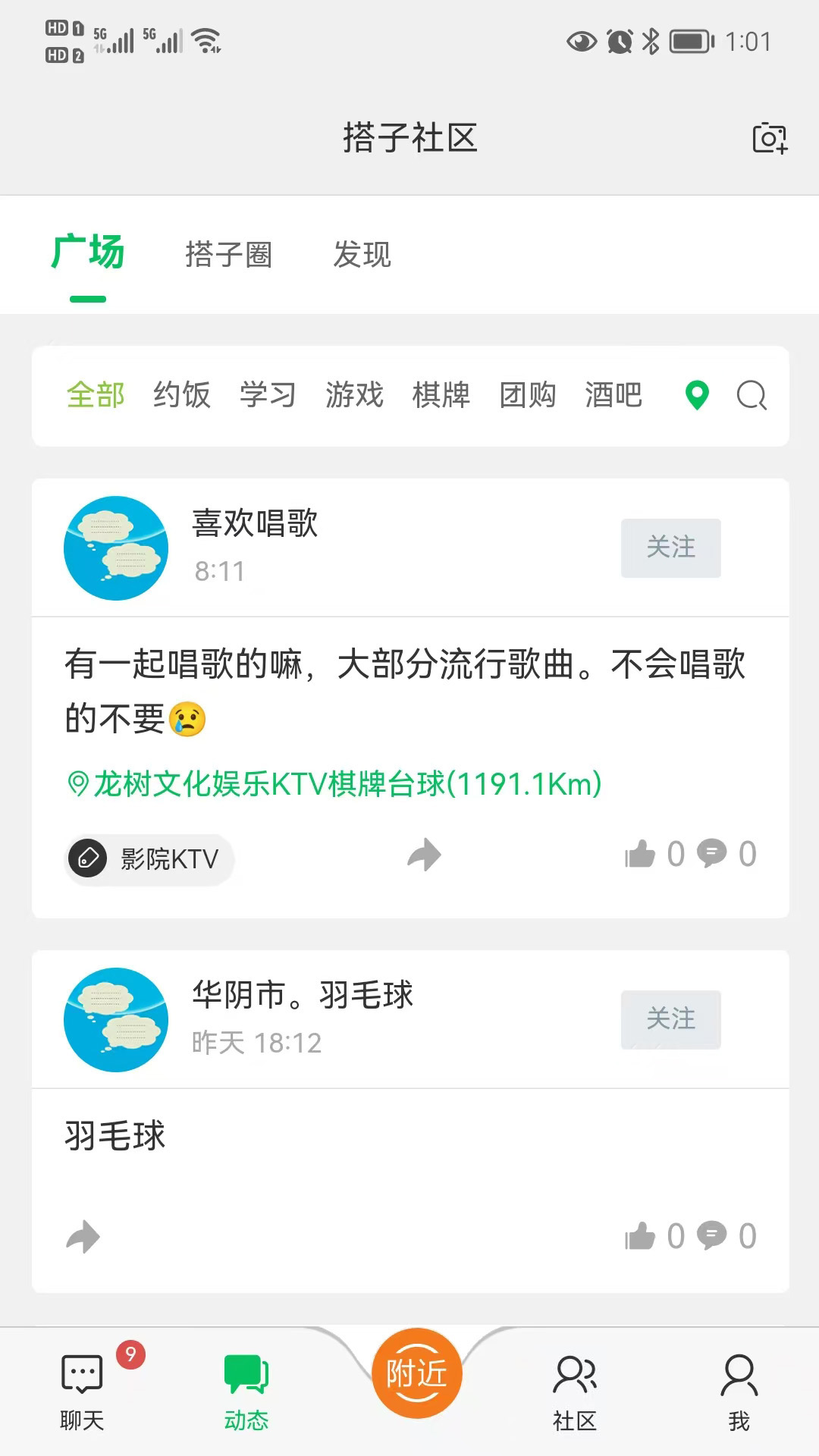Switch to the 发现 tab

coord(364,255)
